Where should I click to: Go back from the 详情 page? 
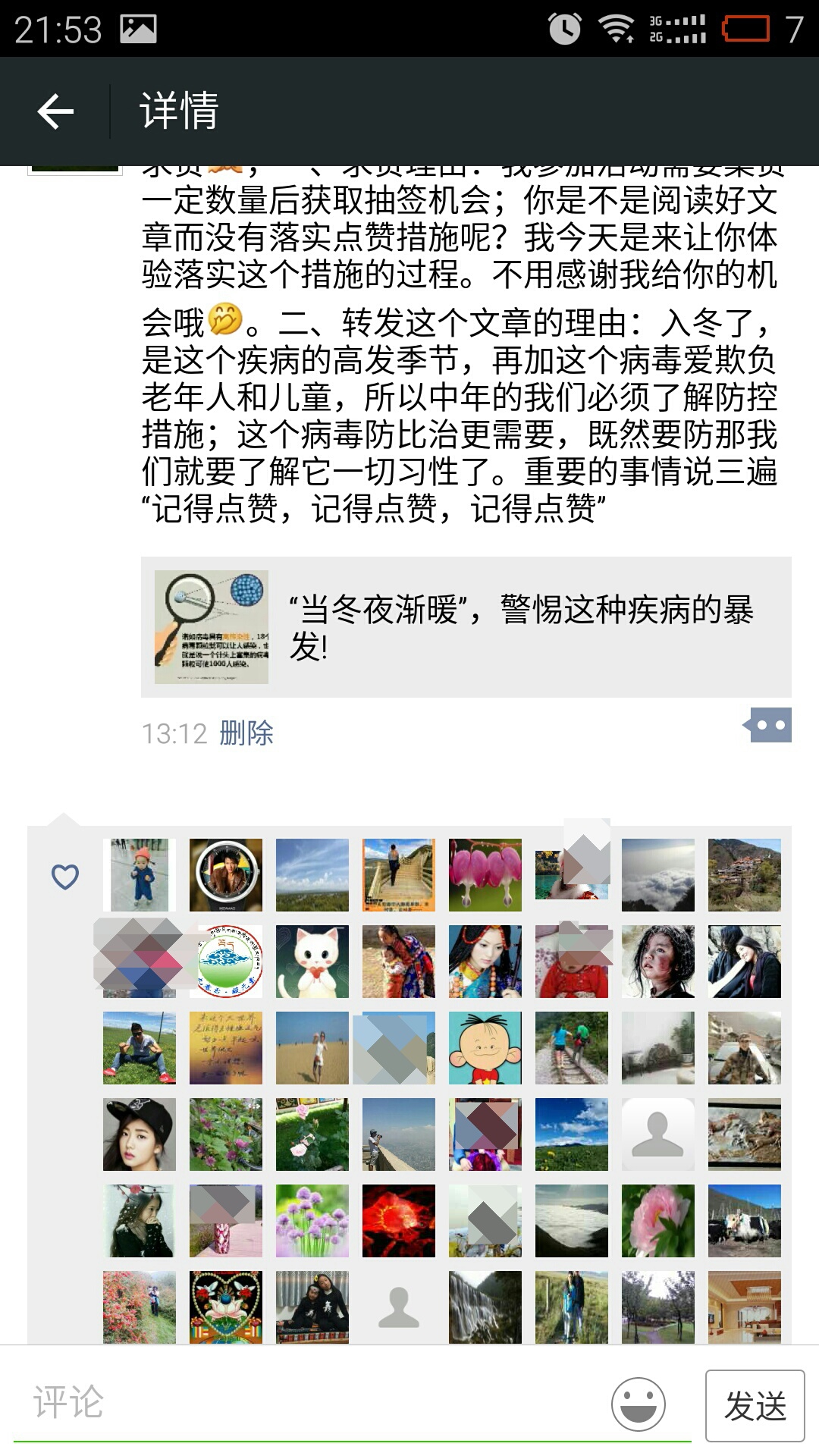pyautogui.click(x=55, y=111)
